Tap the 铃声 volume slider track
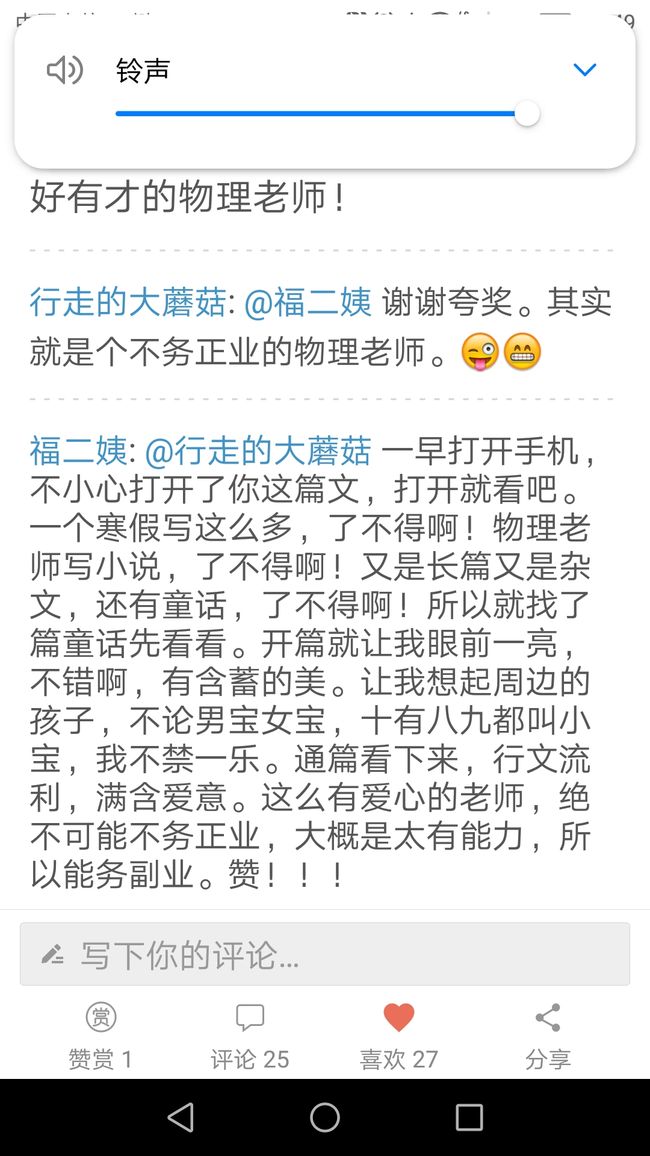Screen dimensions: 650x1156 tap(327, 114)
